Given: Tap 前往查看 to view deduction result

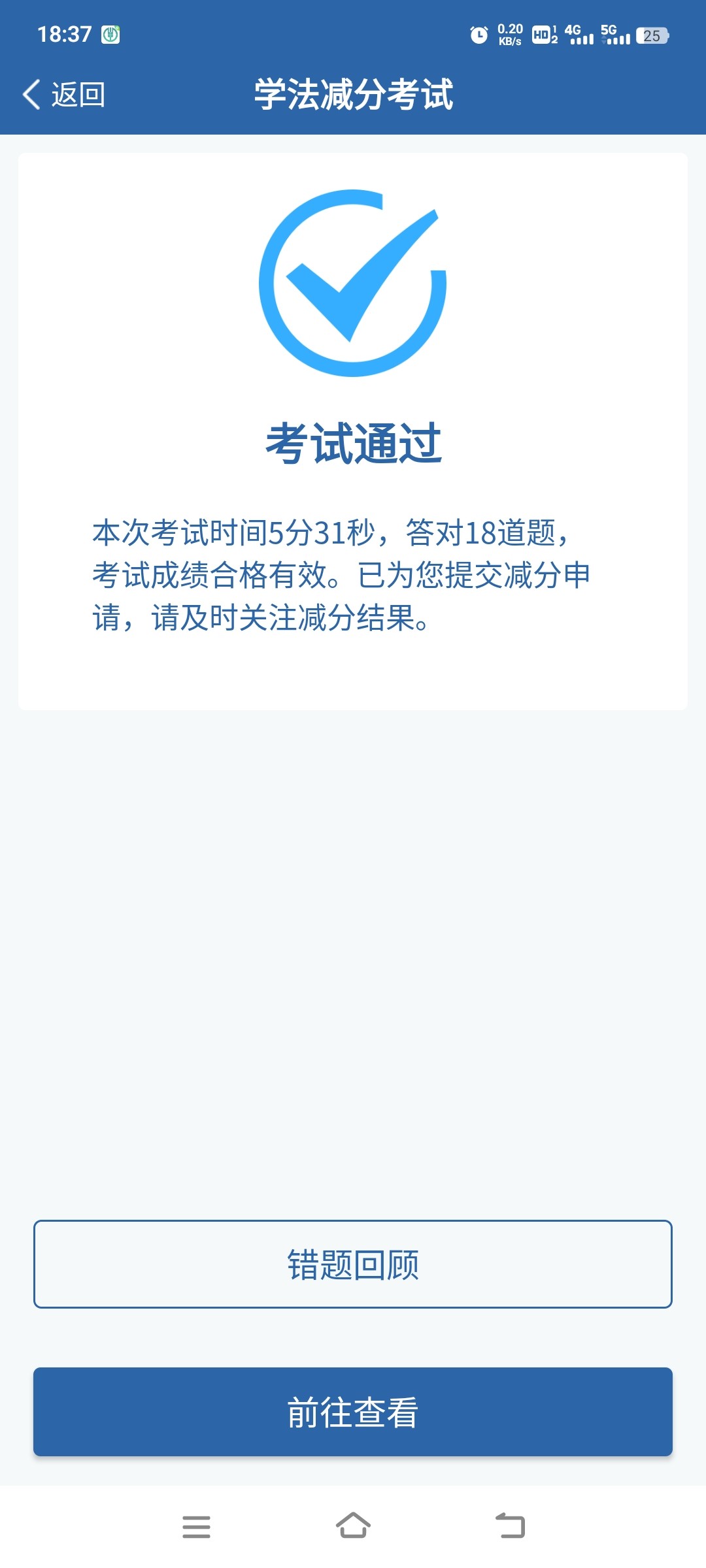Looking at the screenshot, I should click(x=353, y=1412).
